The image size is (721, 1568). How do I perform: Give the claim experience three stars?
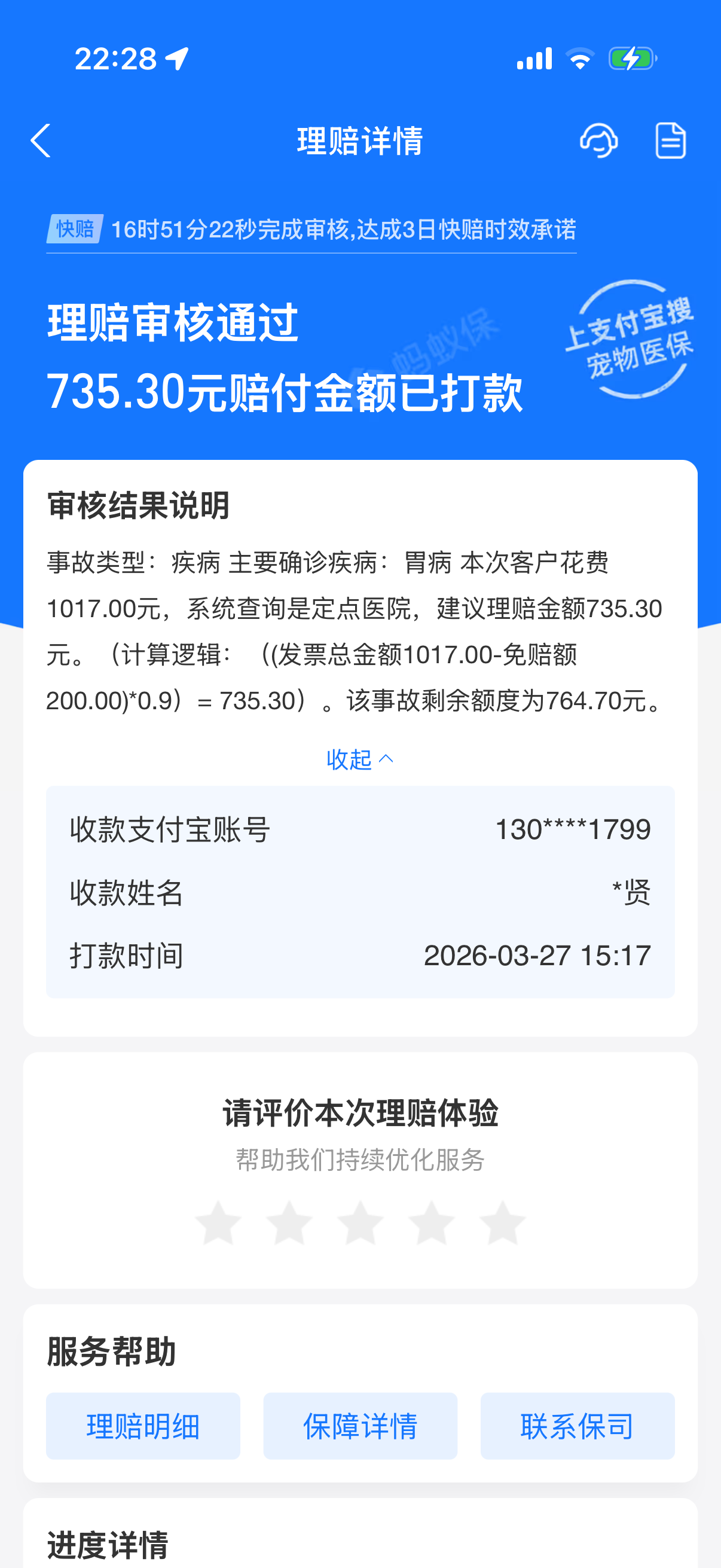(360, 1222)
